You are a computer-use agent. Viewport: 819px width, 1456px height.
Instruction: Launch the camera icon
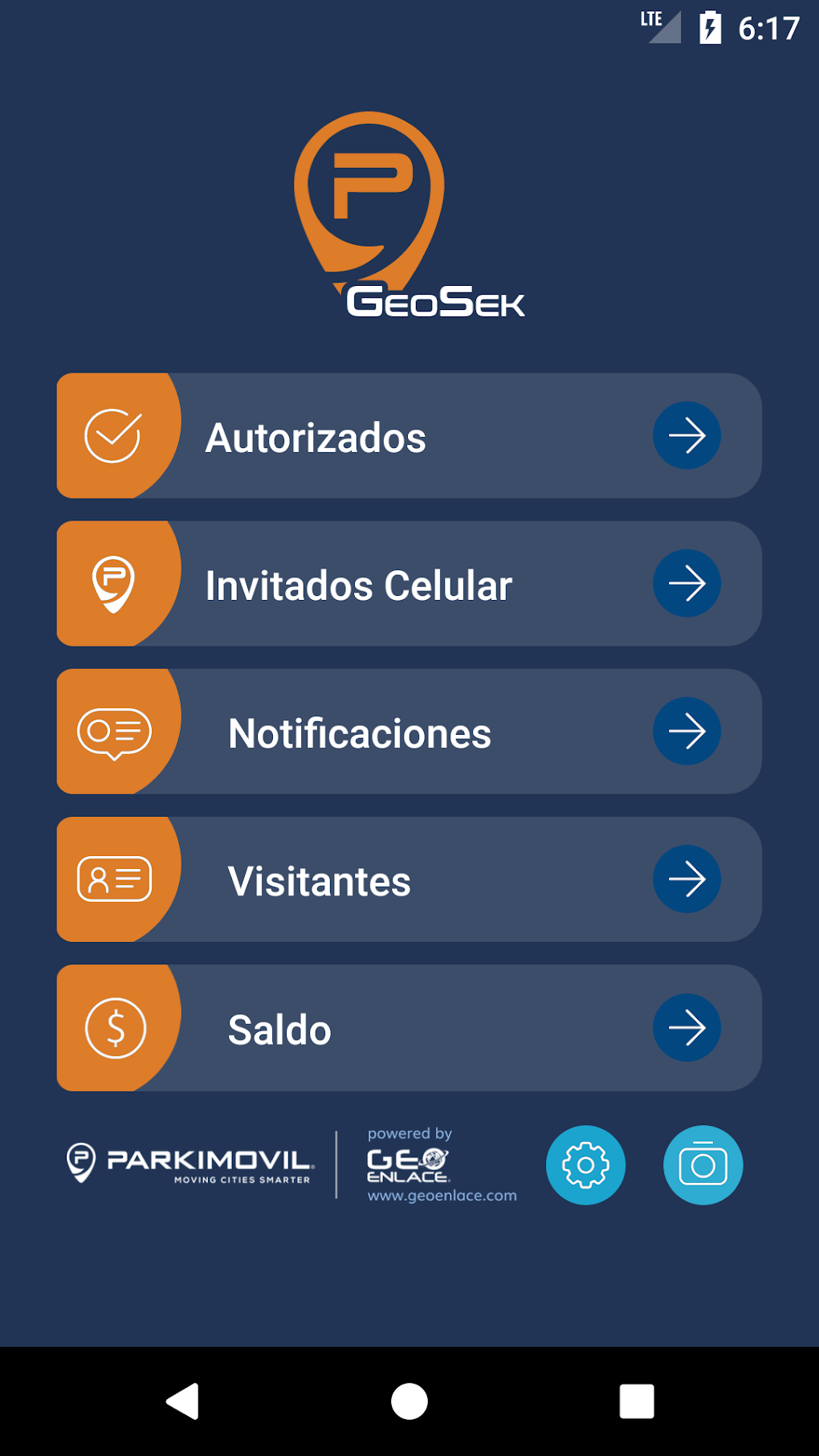703,1164
